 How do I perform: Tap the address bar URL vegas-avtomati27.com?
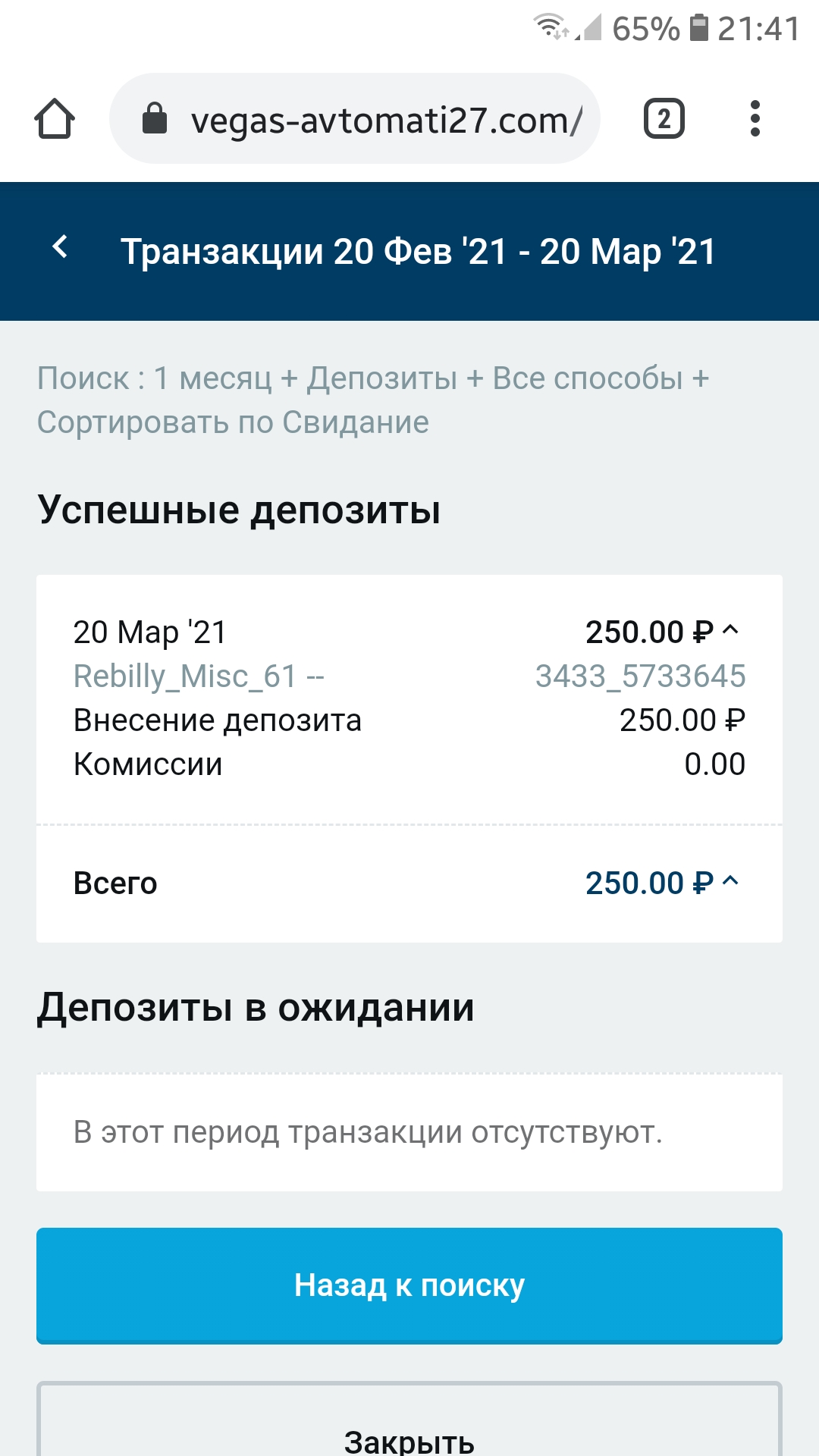[x=387, y=118]
